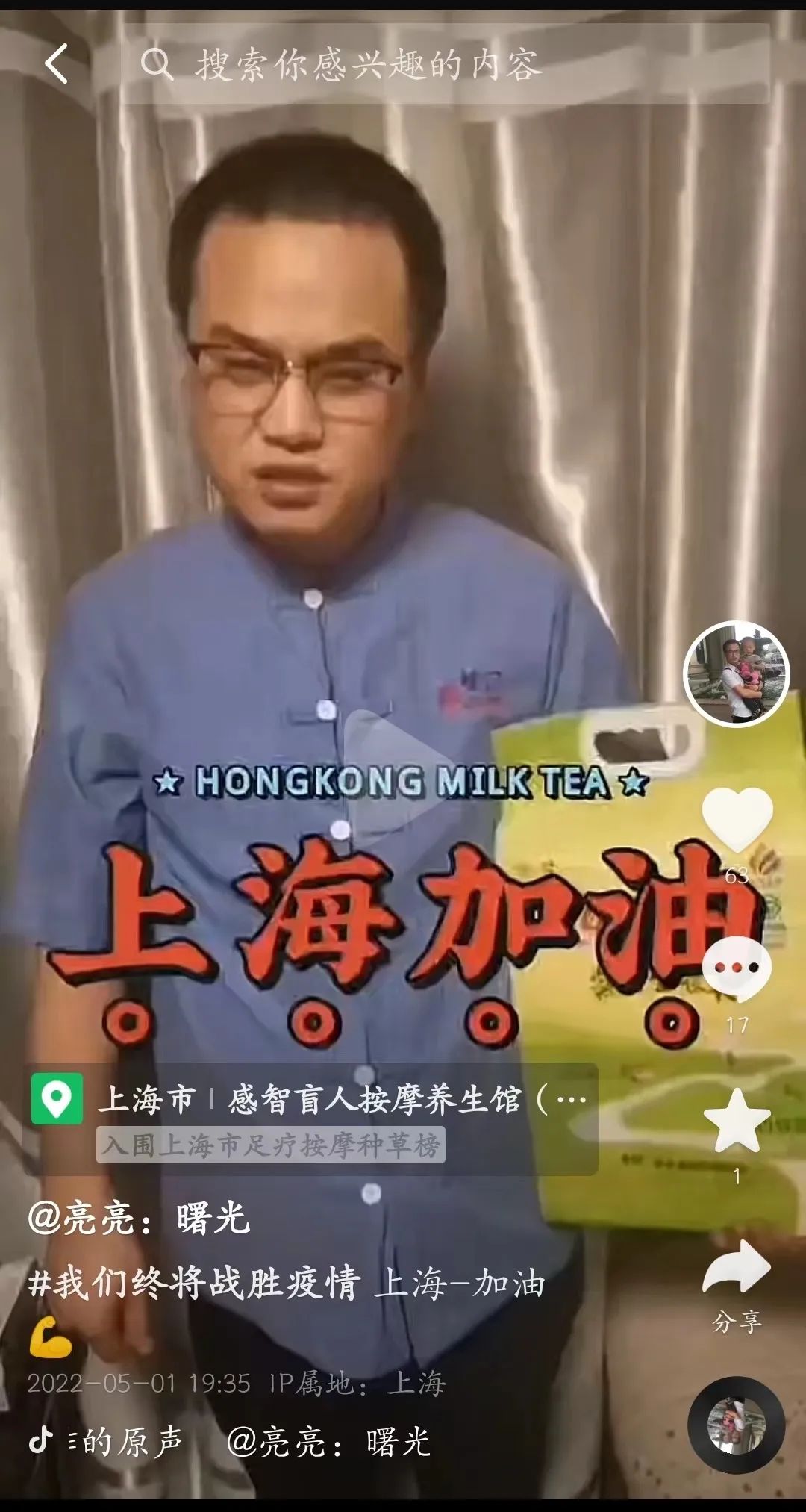
Task: Open the comments bubble
Action: pos(737,970)
